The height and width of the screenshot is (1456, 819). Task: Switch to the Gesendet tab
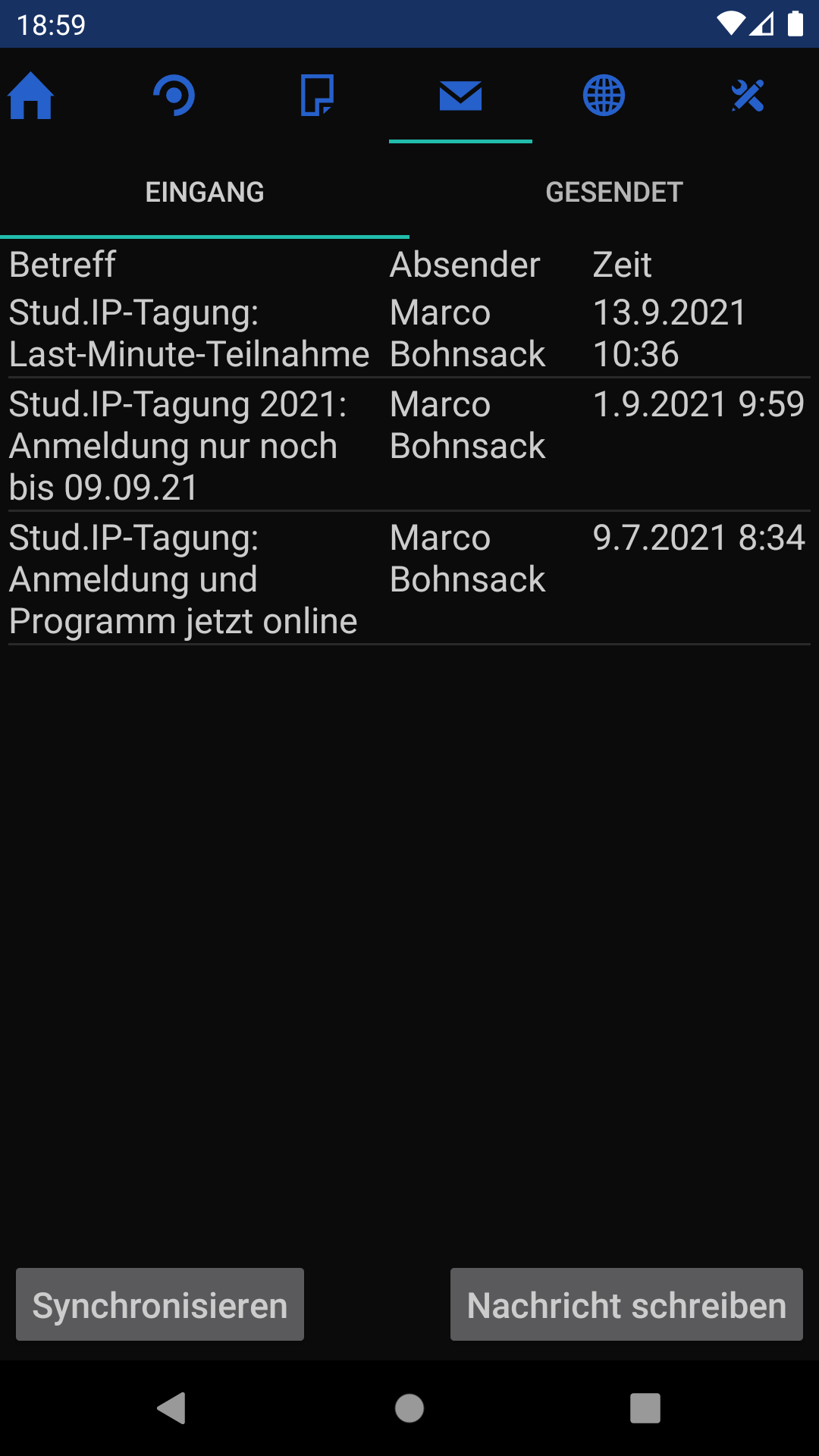614,193
